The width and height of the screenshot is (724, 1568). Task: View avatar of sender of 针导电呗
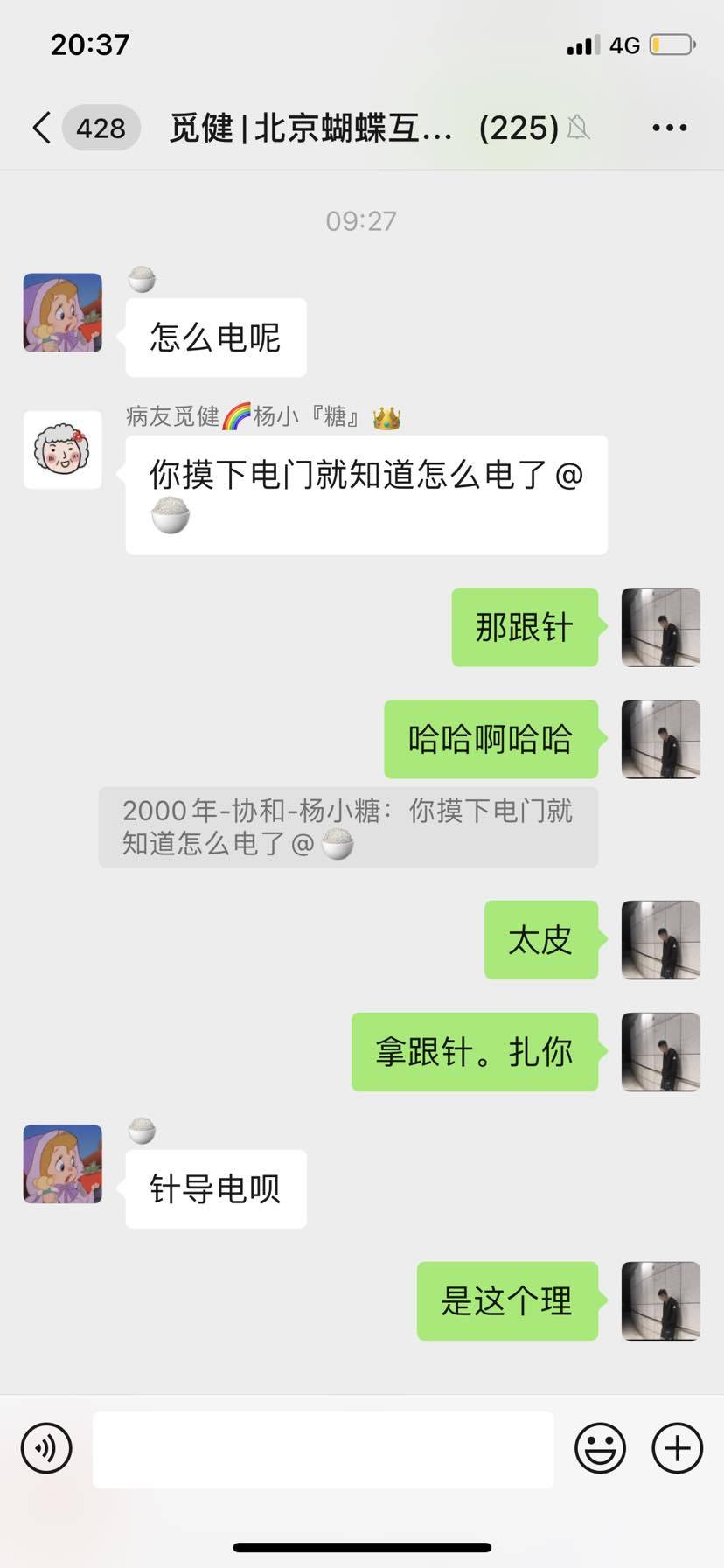pyautogui.click(x=62, y=1164)
